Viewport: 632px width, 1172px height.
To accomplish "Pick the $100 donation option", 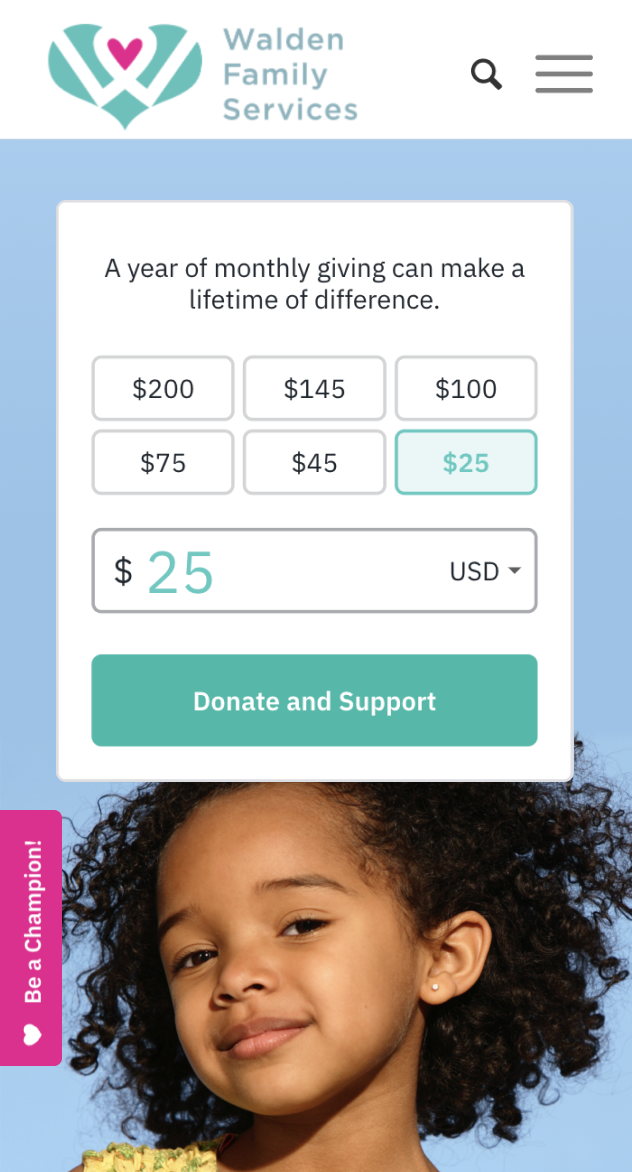I will pos(466,388).
